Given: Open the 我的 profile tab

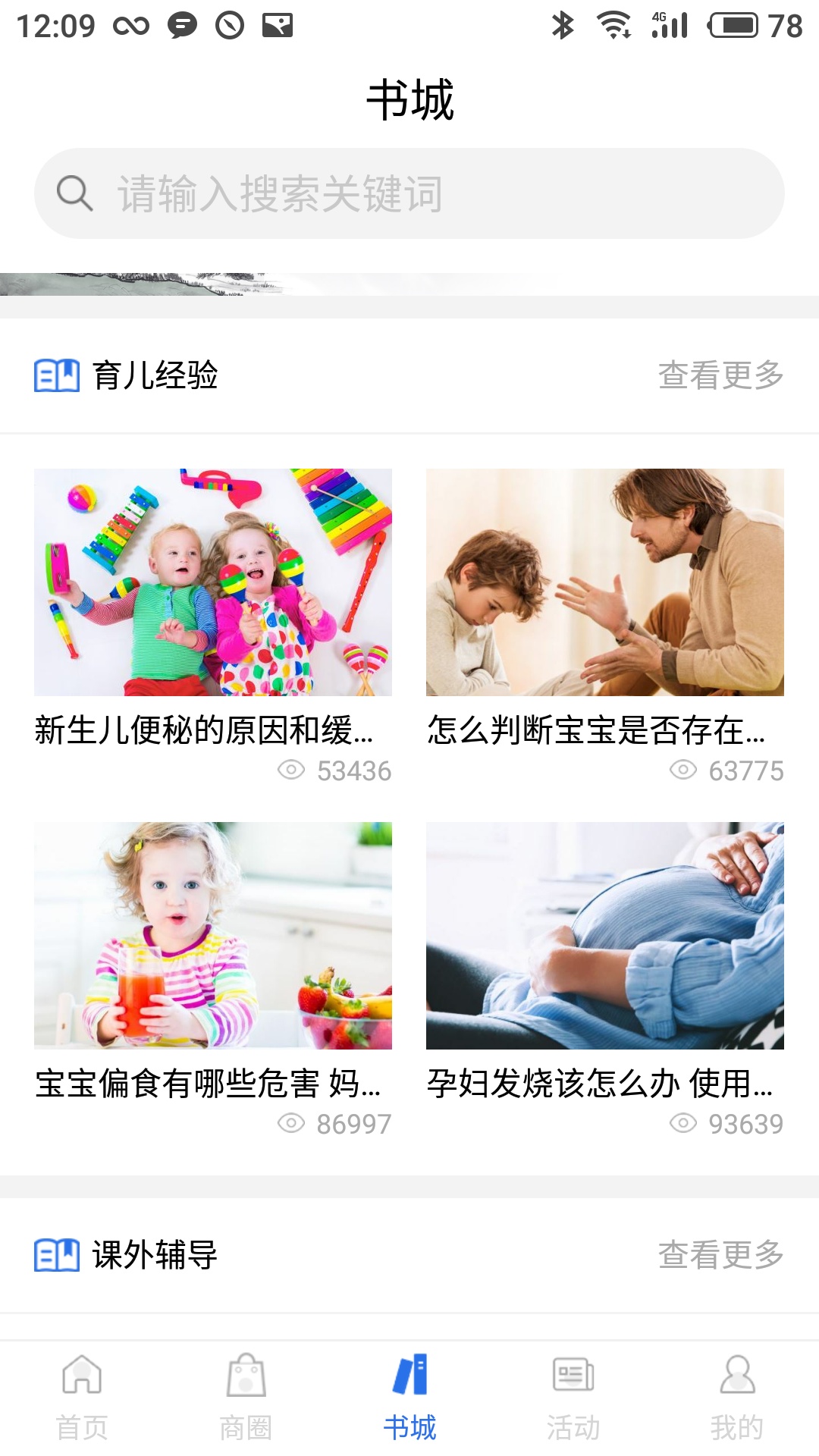Looking at the screenshot, I should tap(737, 1397).
